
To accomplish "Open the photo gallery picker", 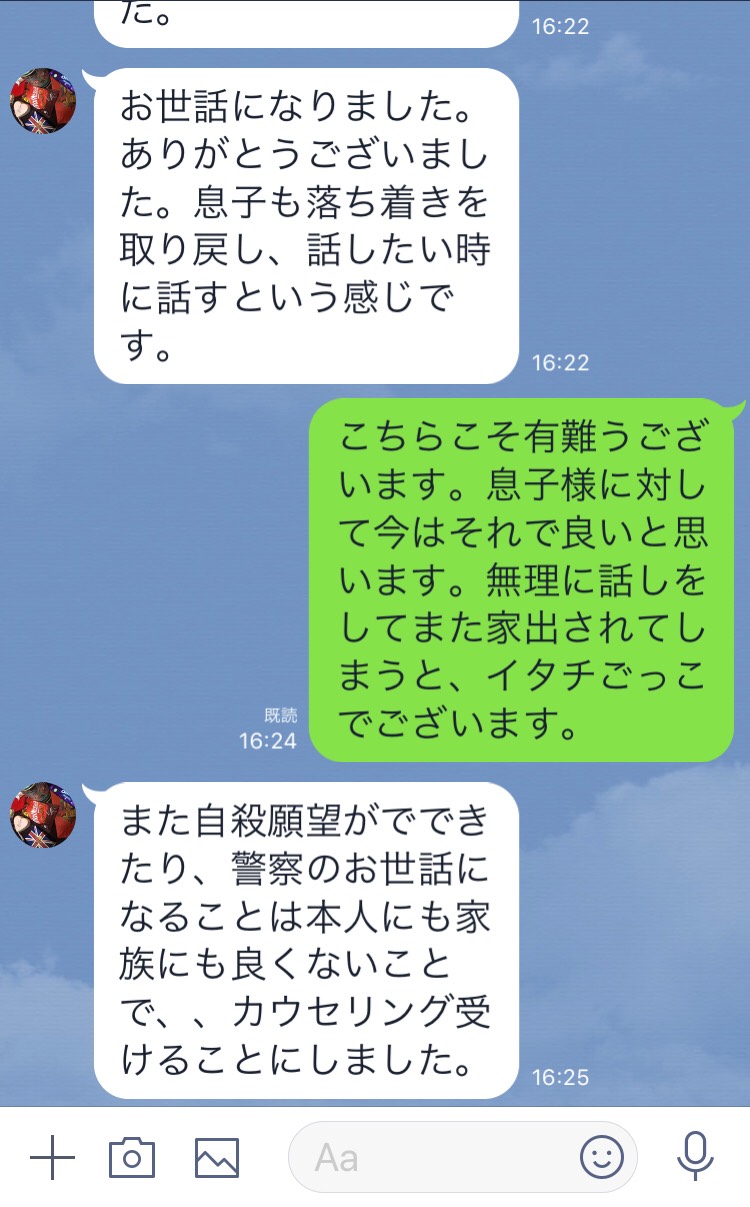I will click(x=217, y=1158).
